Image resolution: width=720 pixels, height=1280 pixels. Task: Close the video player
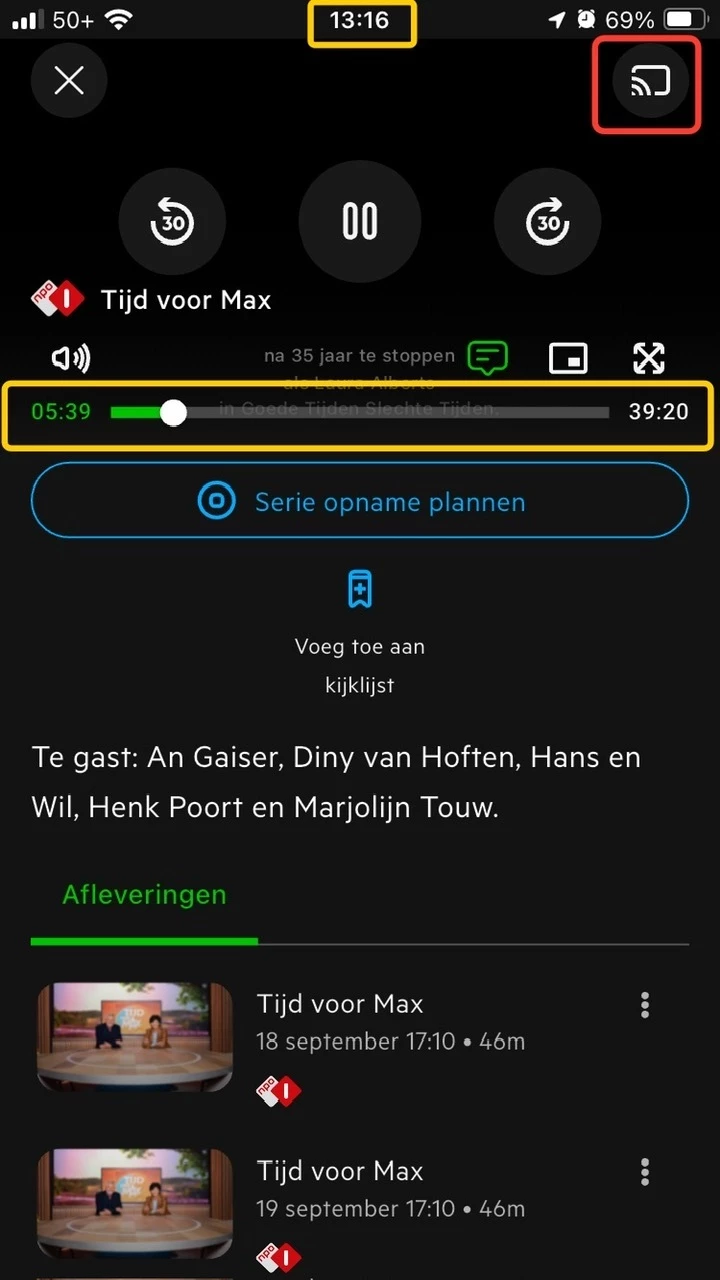click(69, 81)
